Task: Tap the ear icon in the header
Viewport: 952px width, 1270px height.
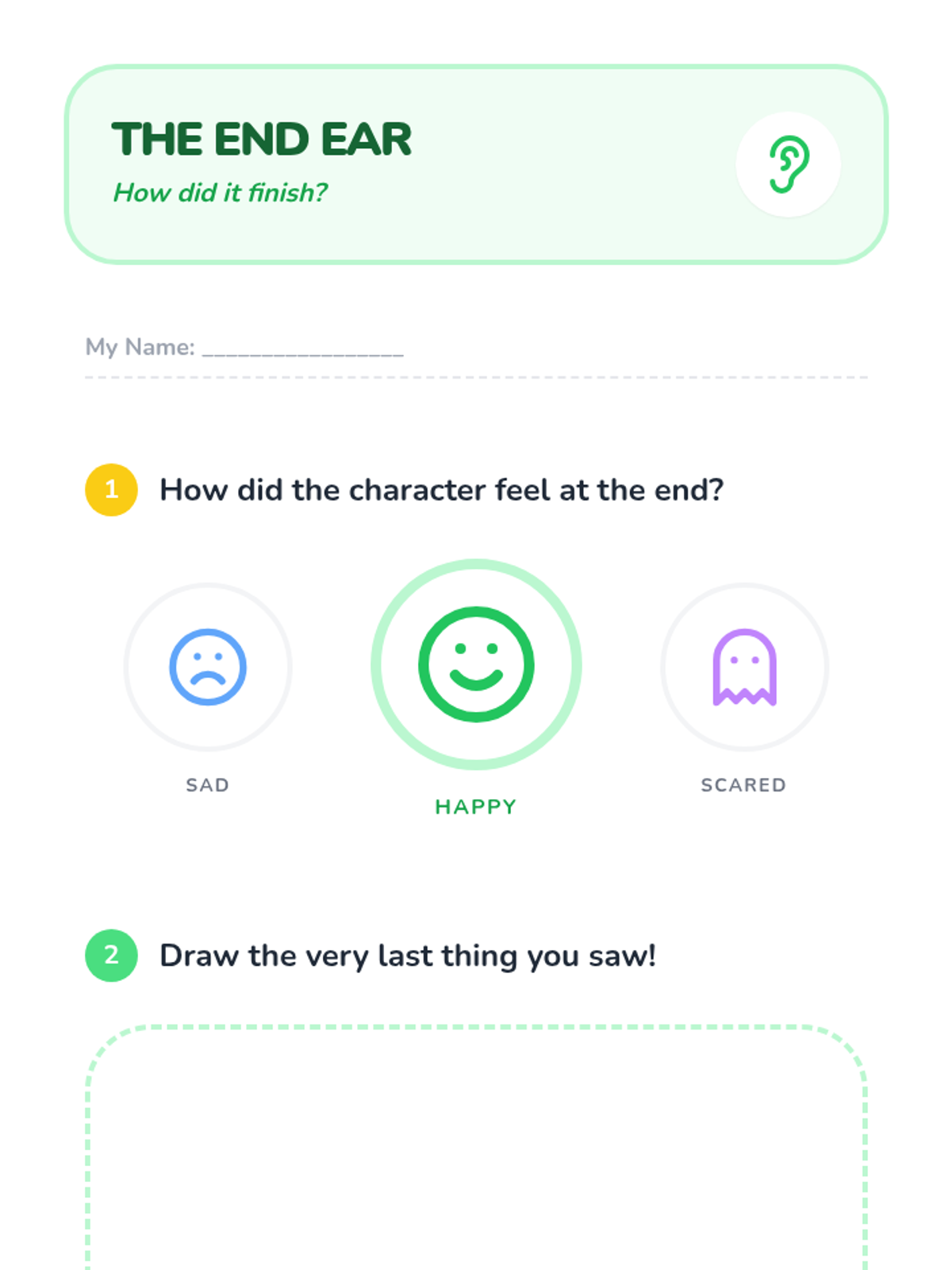Action: tap(789, 164)
